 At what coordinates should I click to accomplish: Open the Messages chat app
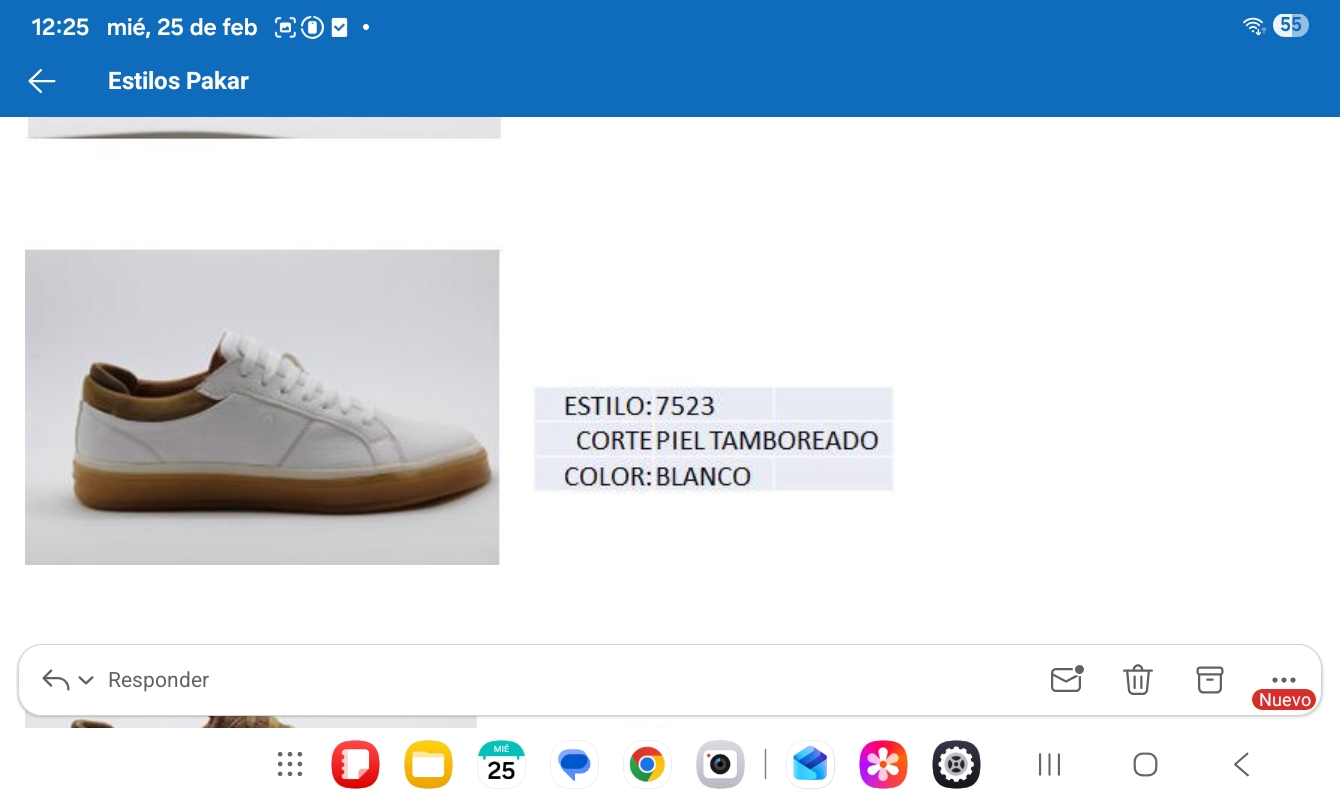click(x=574, y=765)
